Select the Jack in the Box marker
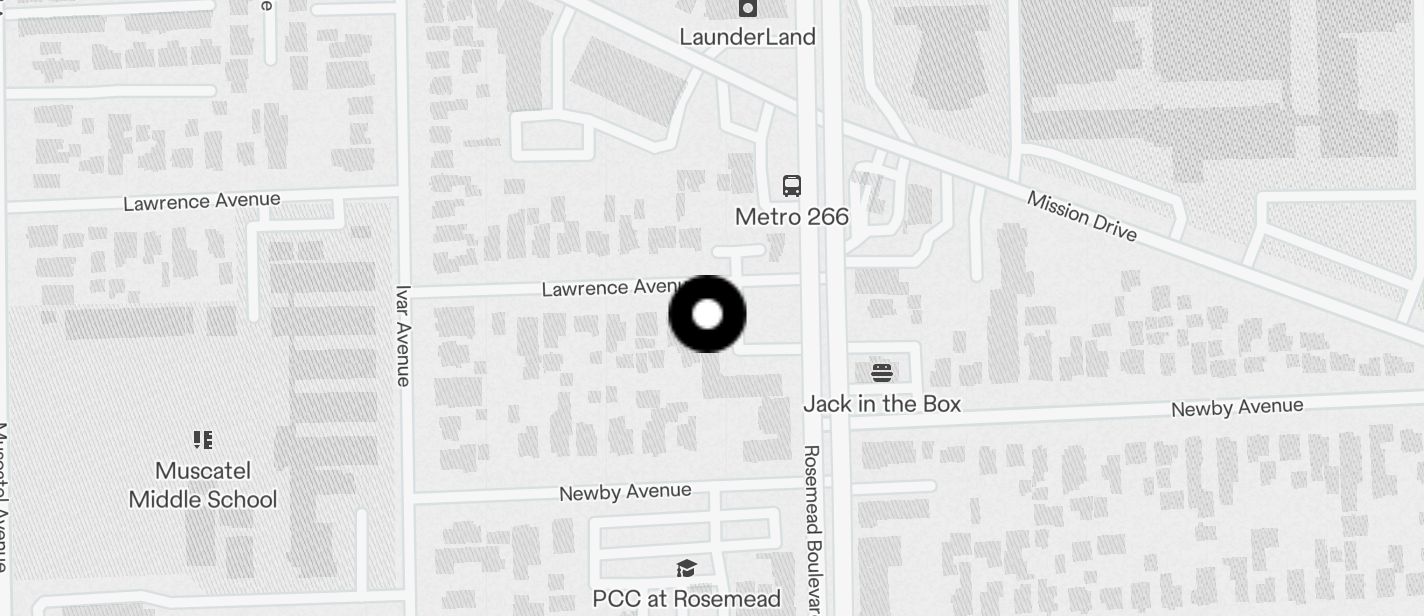 click(x=881, y=373)
